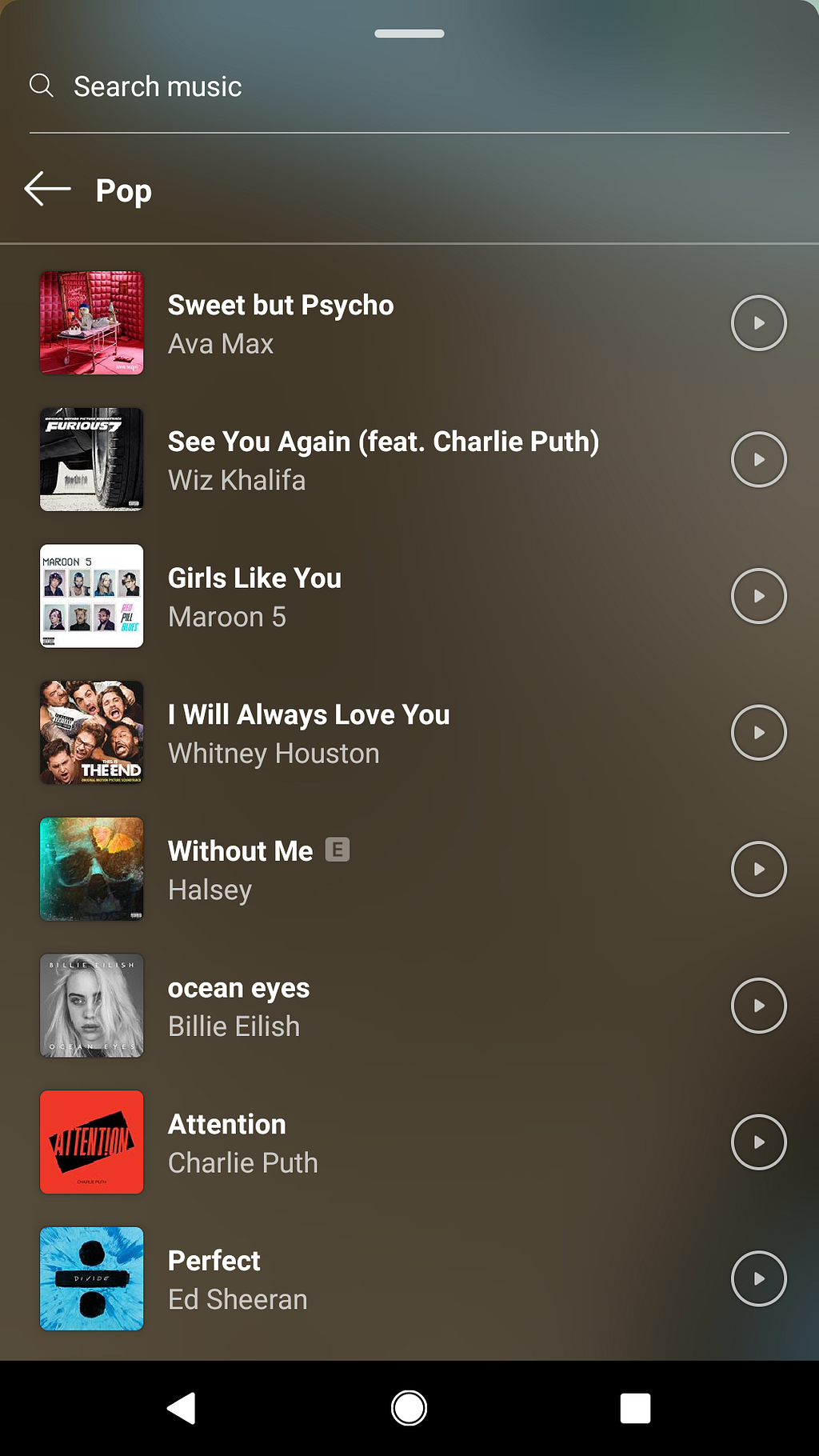Play the Girls Like You preview

pos(758,596)
